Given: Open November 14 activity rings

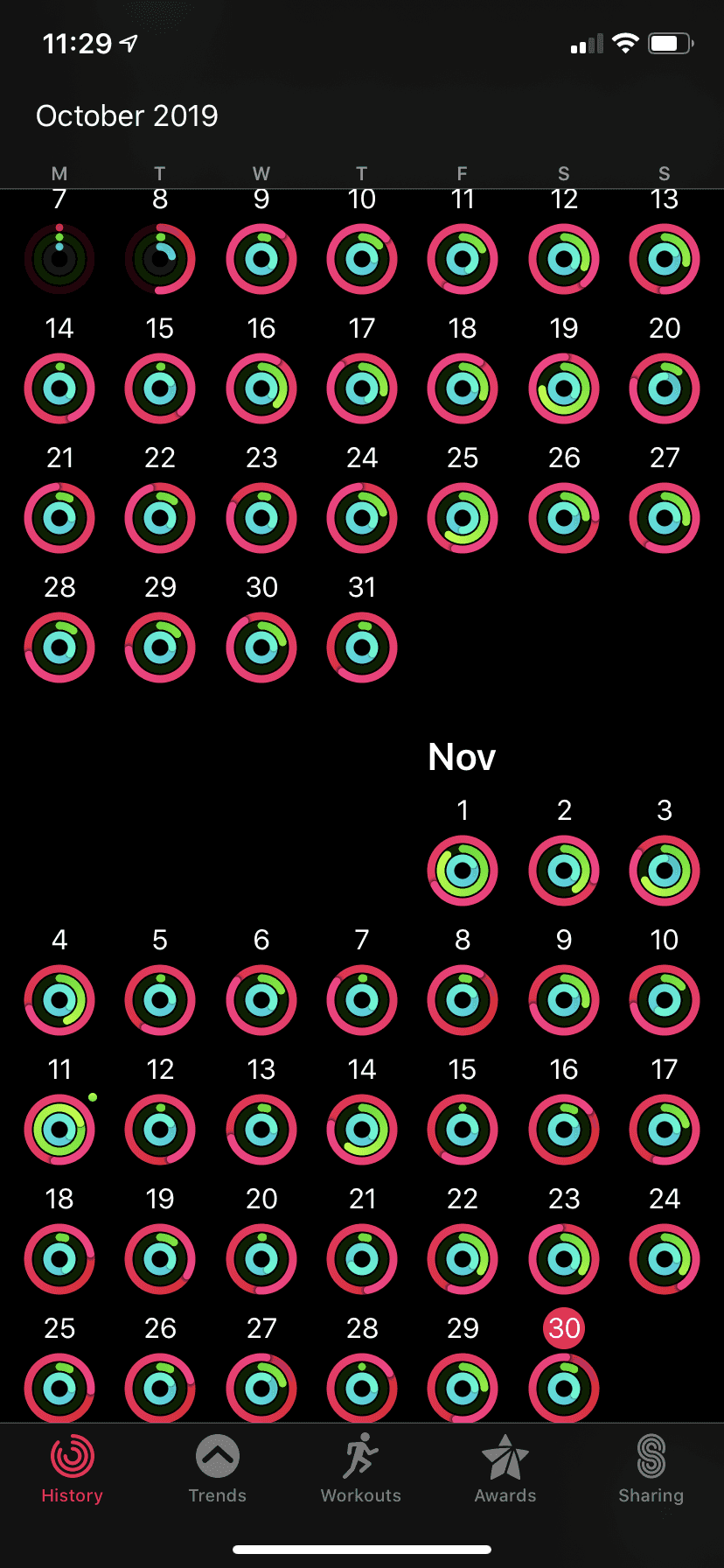Looking at the screenshot, I should (x=362, y=1130).
